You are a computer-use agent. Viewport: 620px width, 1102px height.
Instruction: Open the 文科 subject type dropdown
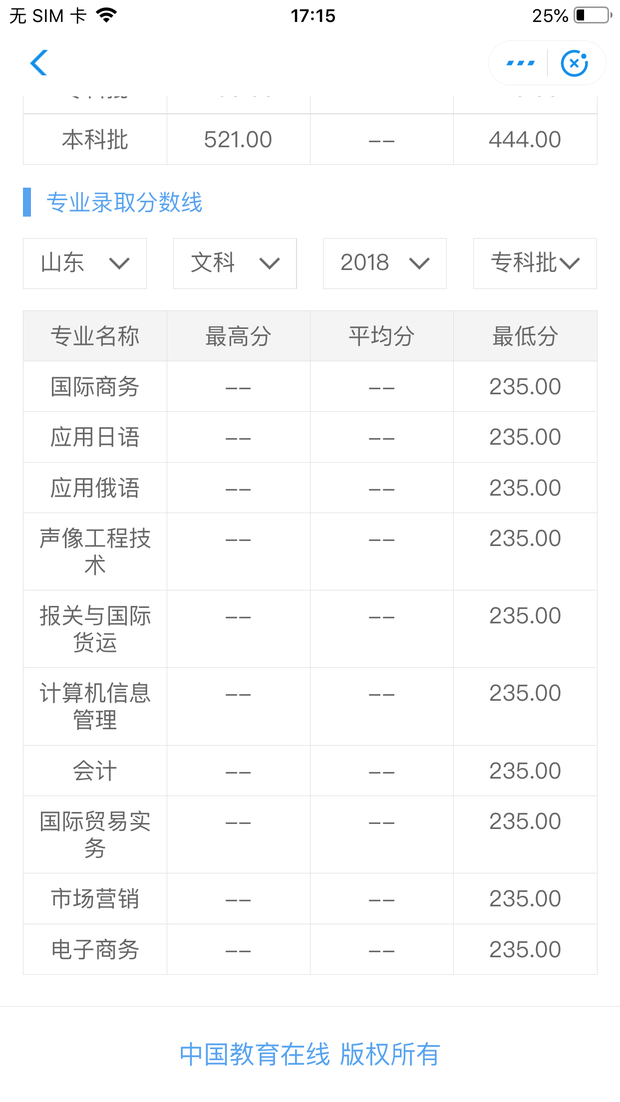coord(235,264)
